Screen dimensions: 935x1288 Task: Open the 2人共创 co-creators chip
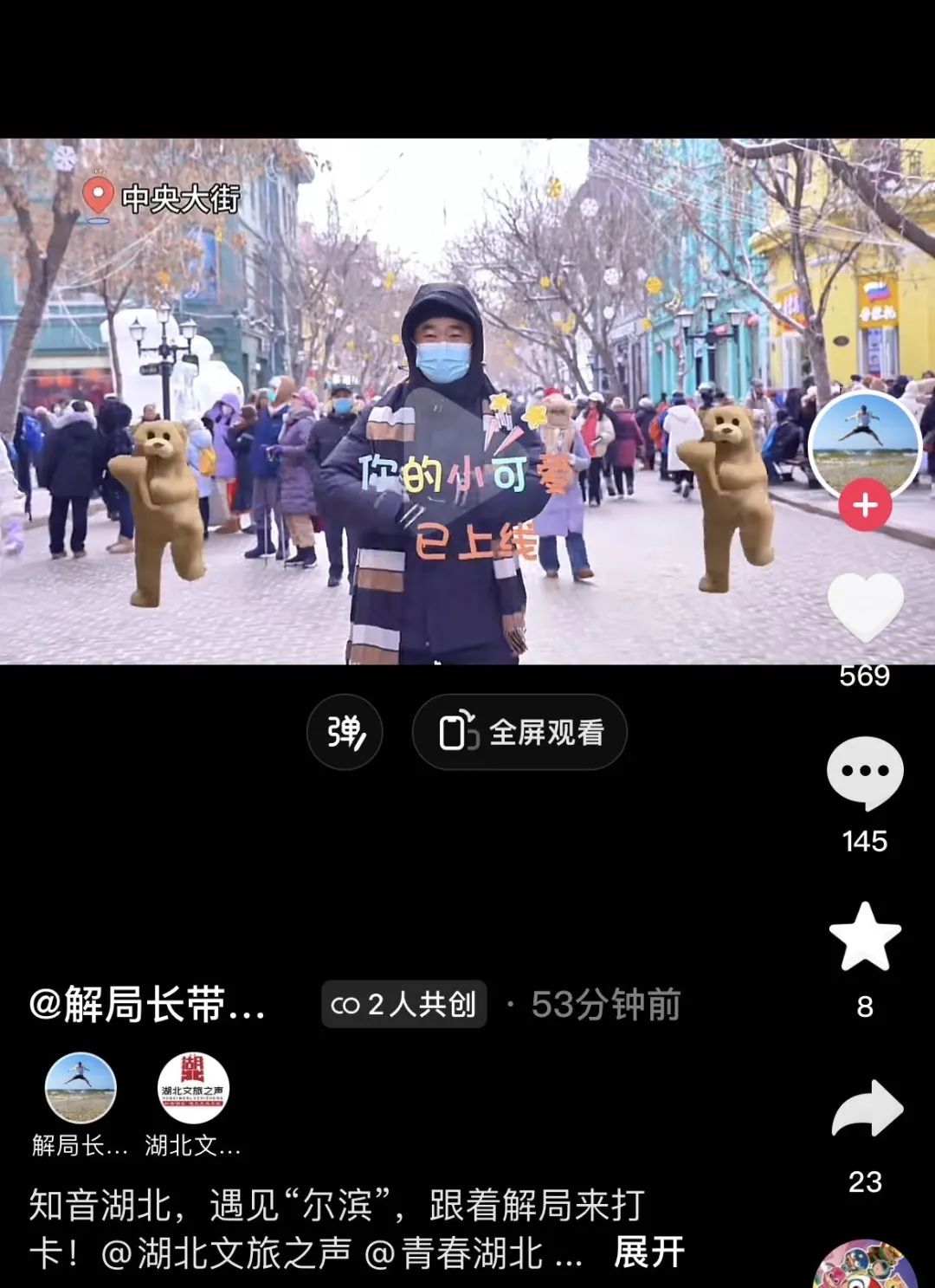point(403,1005)
